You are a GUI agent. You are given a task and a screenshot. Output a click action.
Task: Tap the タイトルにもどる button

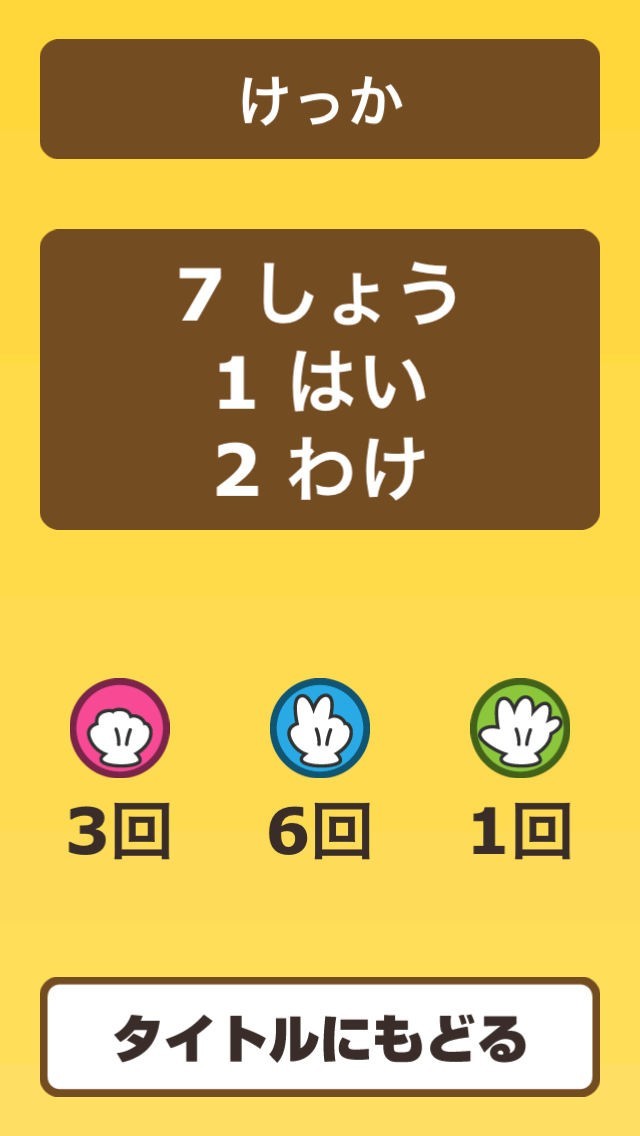320,1037
